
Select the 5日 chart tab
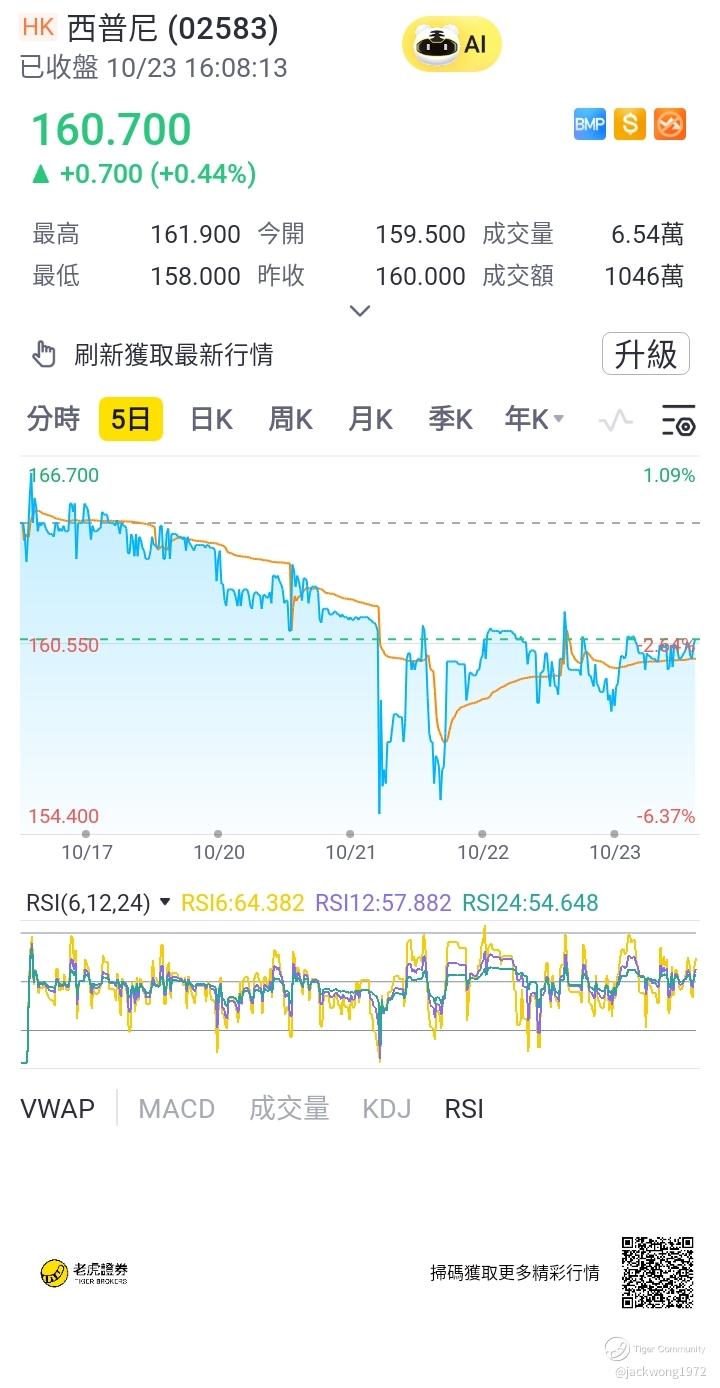(x=130, y=419)
